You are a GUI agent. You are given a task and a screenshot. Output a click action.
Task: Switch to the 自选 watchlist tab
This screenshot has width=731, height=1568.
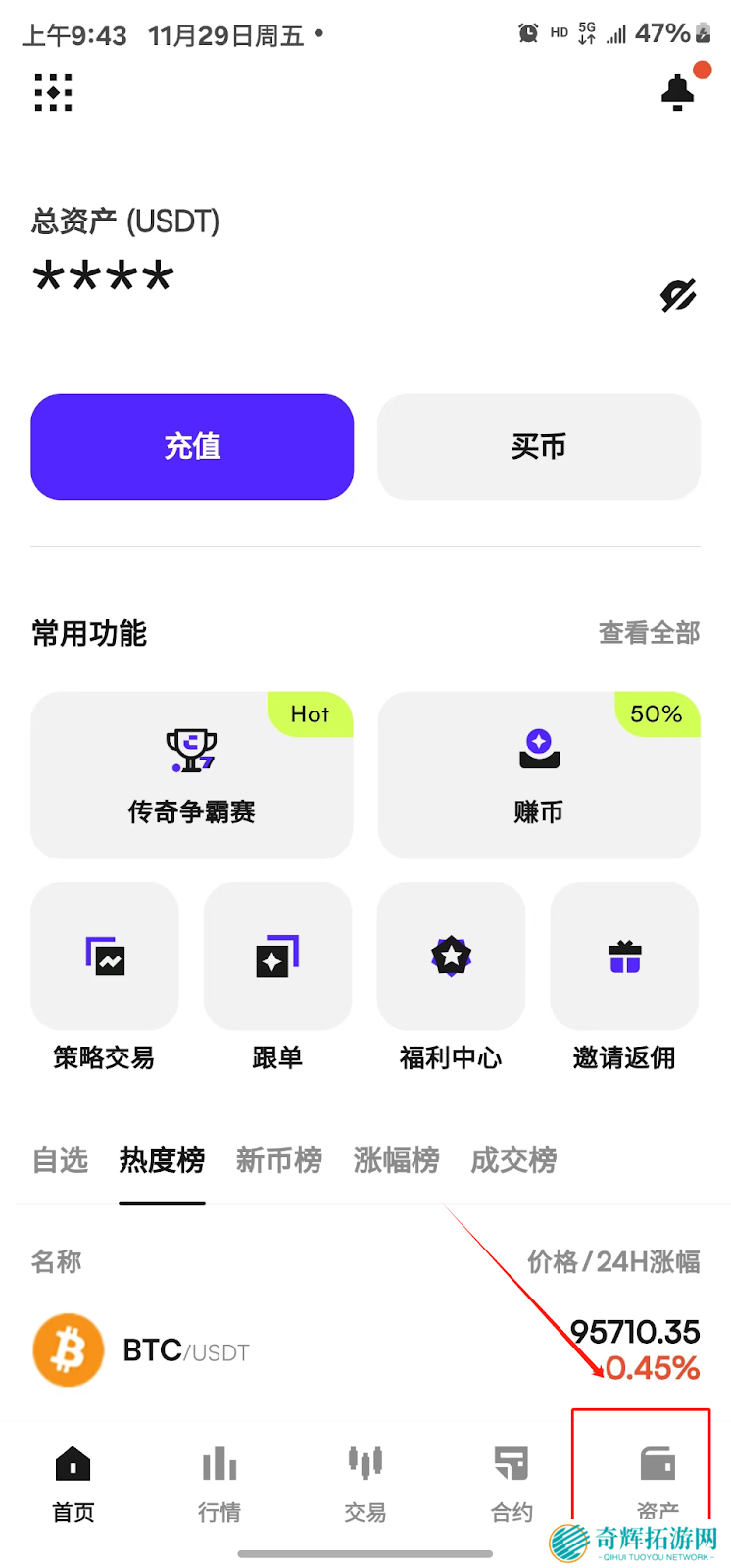click(x=59, y=1160)
